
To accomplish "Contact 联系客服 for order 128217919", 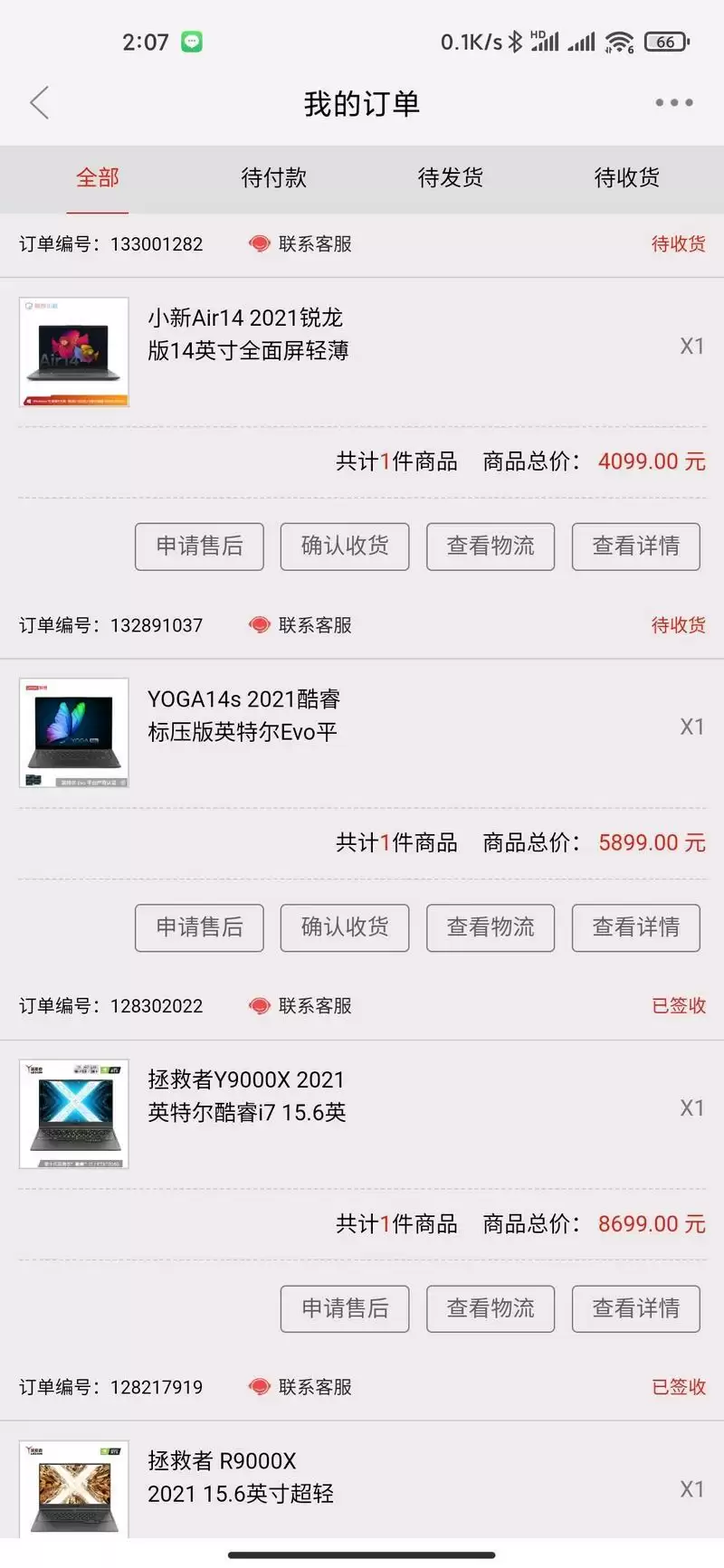I will tap(301, 1387).
